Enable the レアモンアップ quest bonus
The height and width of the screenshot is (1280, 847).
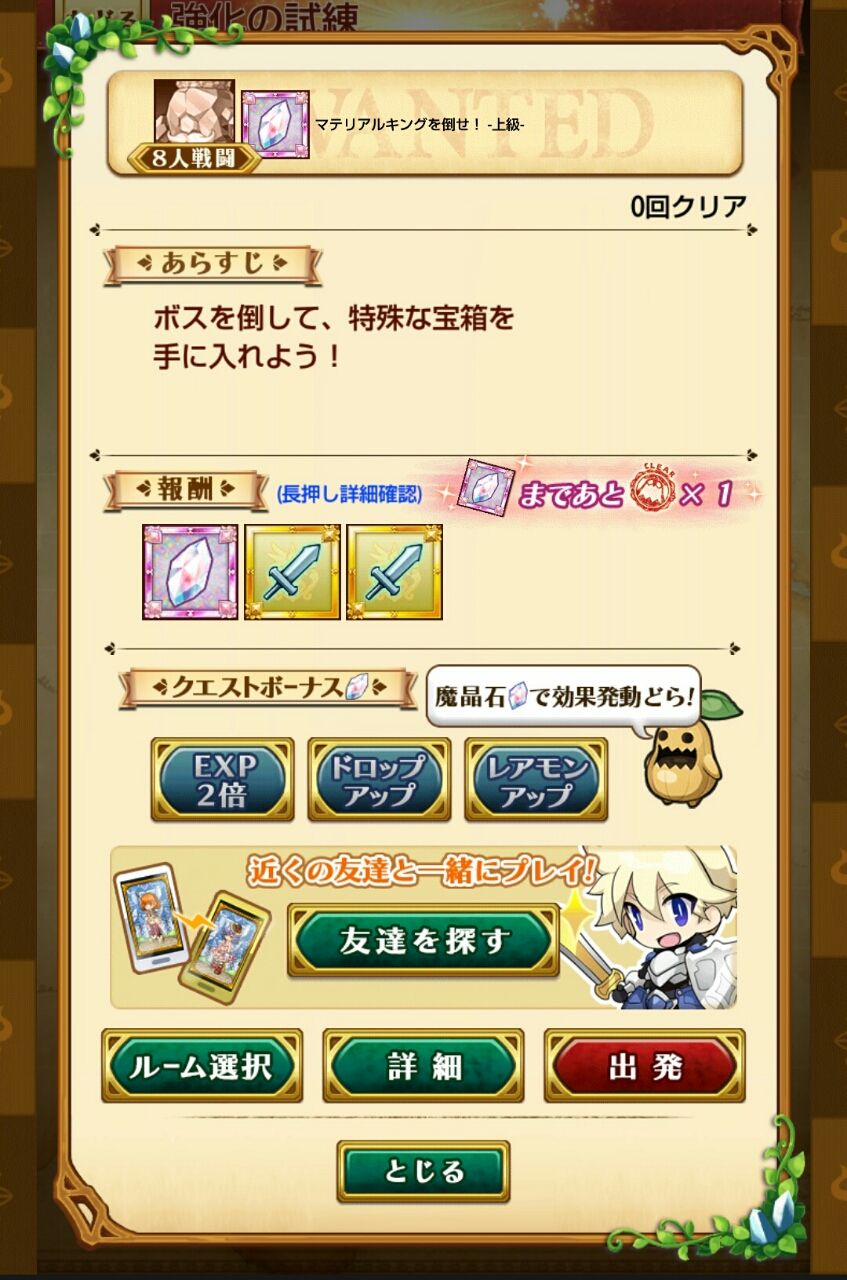click(x=536, y=780)
